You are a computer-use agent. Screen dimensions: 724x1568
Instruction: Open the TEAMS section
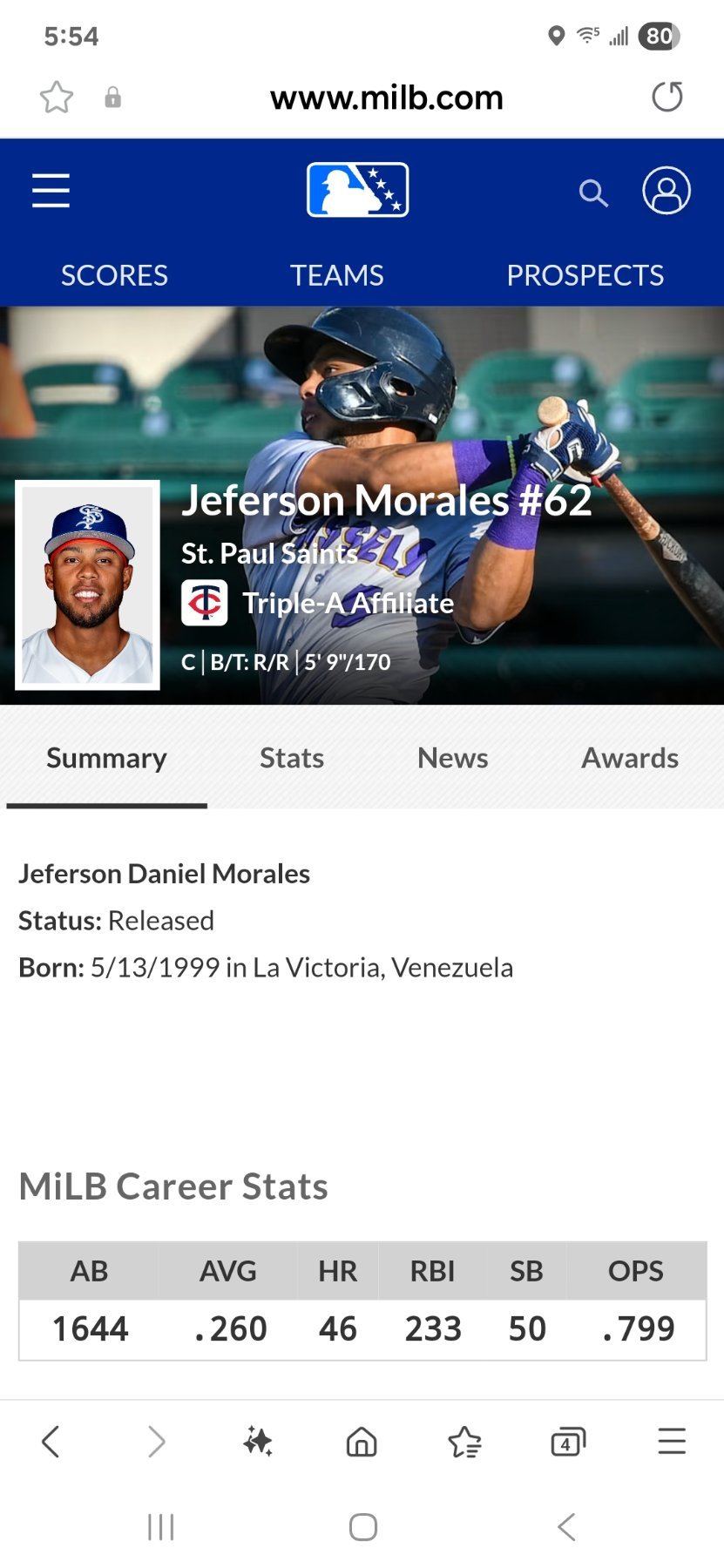(x=337, y=275)
